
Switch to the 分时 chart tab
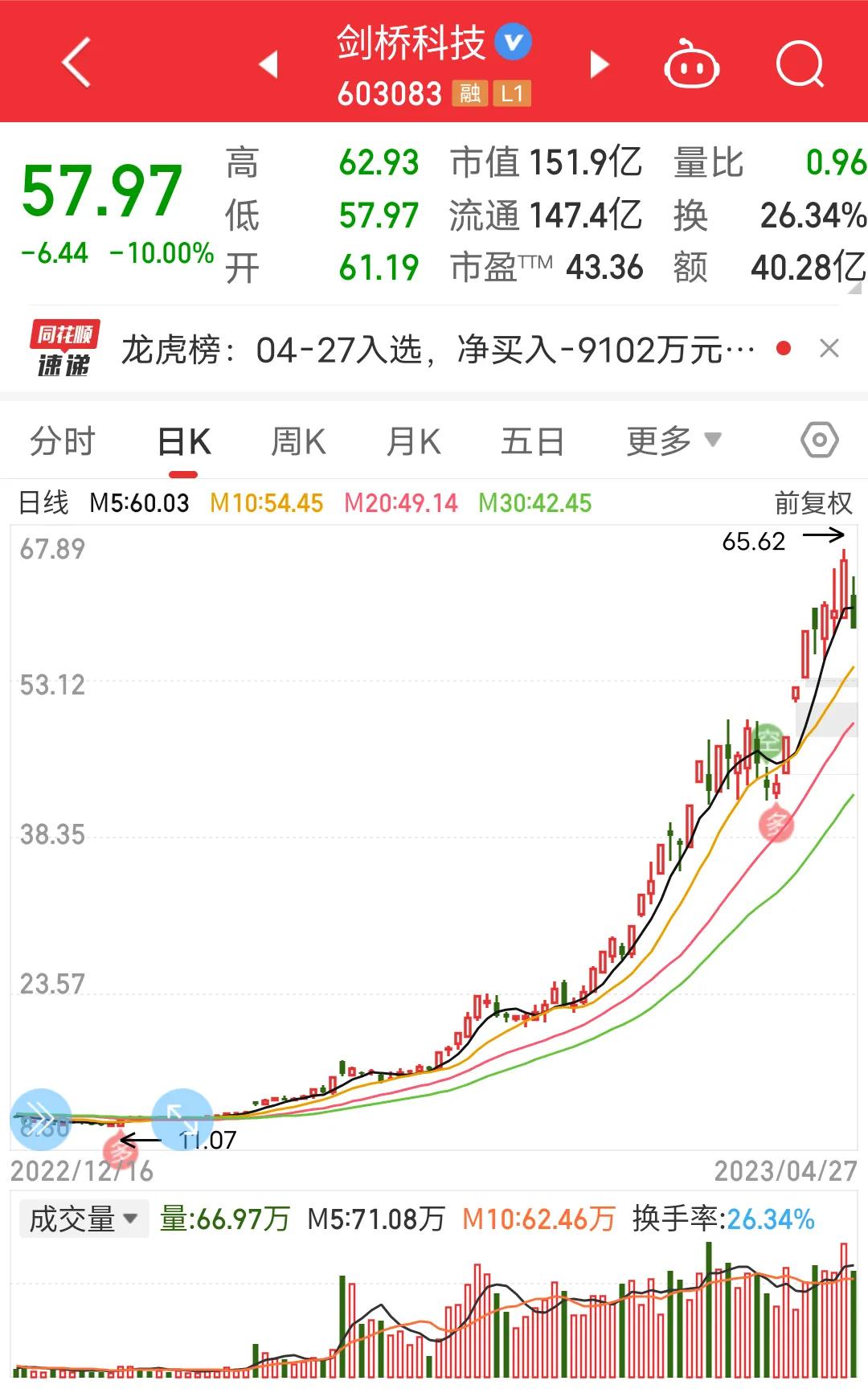click(x=63, y=441)
